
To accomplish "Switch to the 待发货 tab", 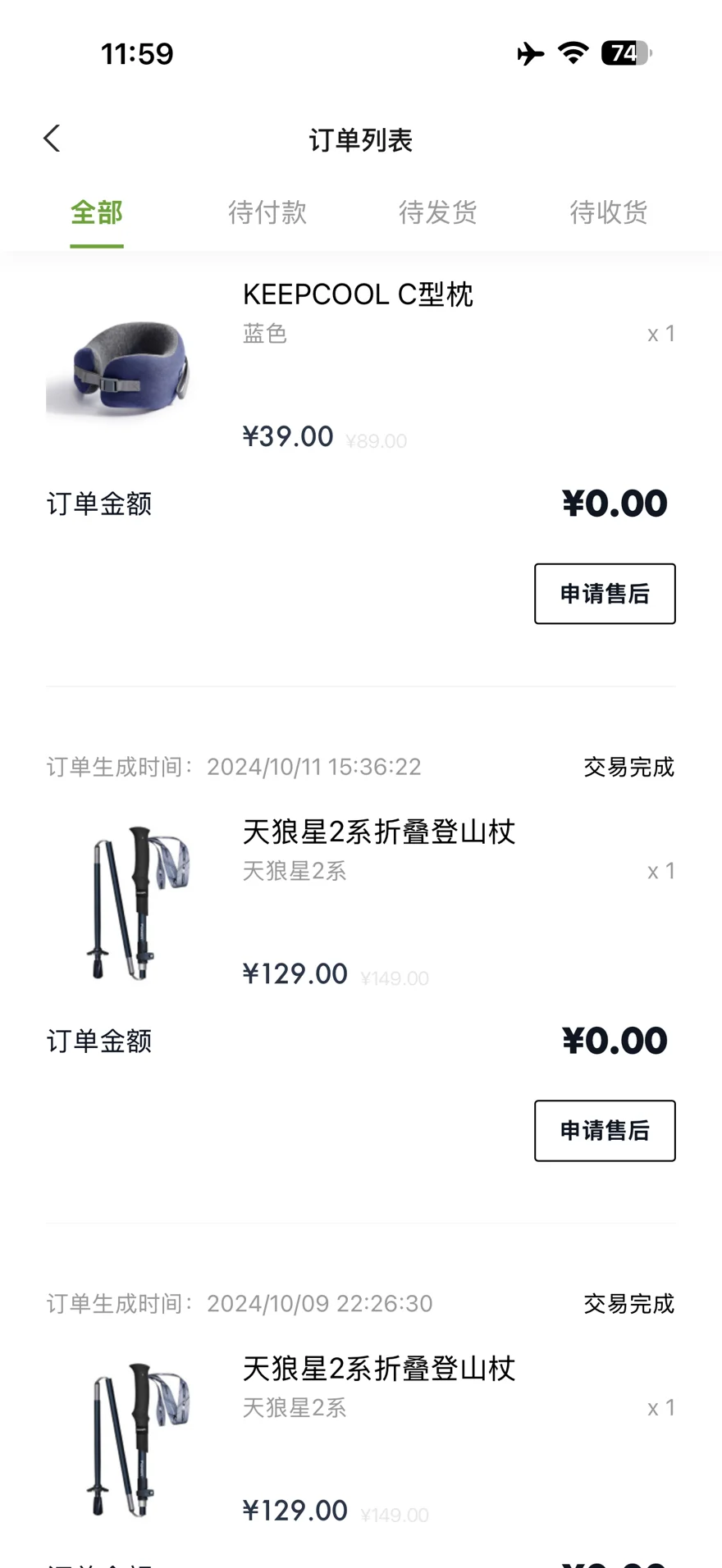I will (x=438, y=213).
